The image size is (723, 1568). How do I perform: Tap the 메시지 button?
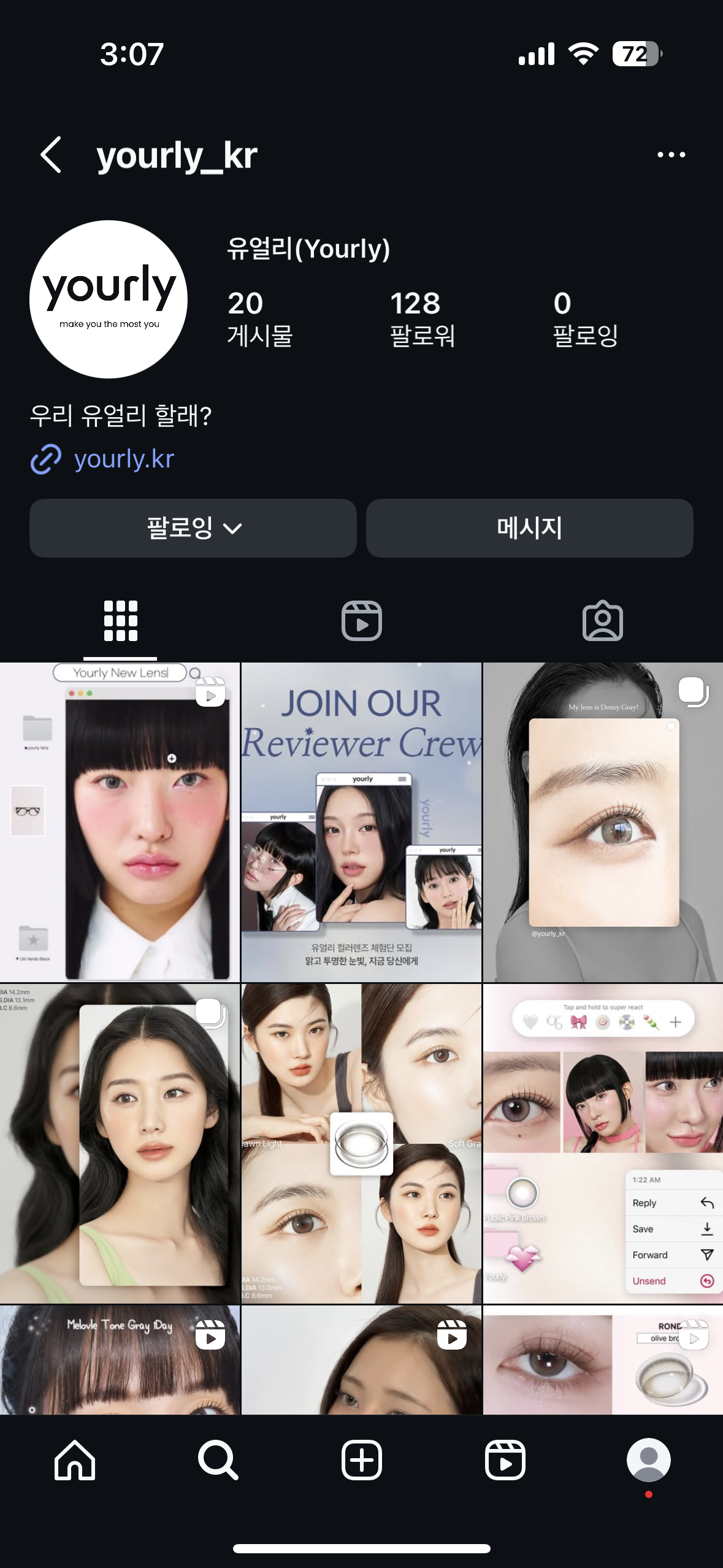click(529, 528)
